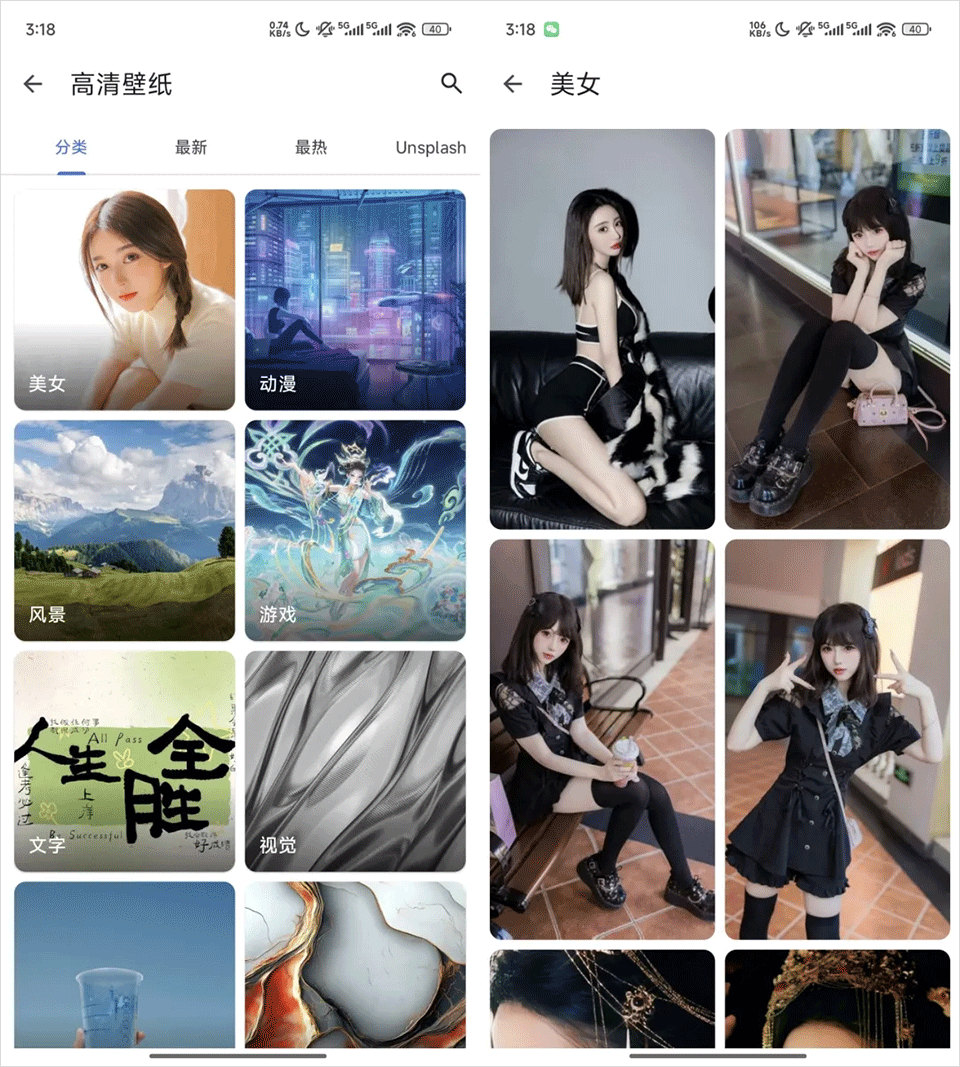Switch to the 最热 tab
Viewport: 960px width, 1067px height.
pyautogui.click(x=310, y=148)
